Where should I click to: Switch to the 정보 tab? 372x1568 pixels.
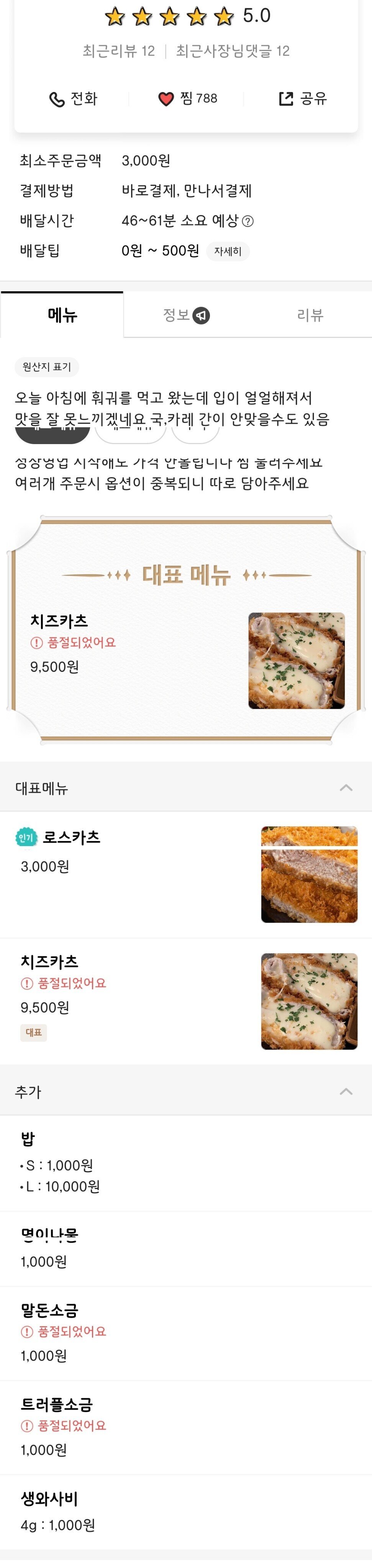[x=186, y=315]
